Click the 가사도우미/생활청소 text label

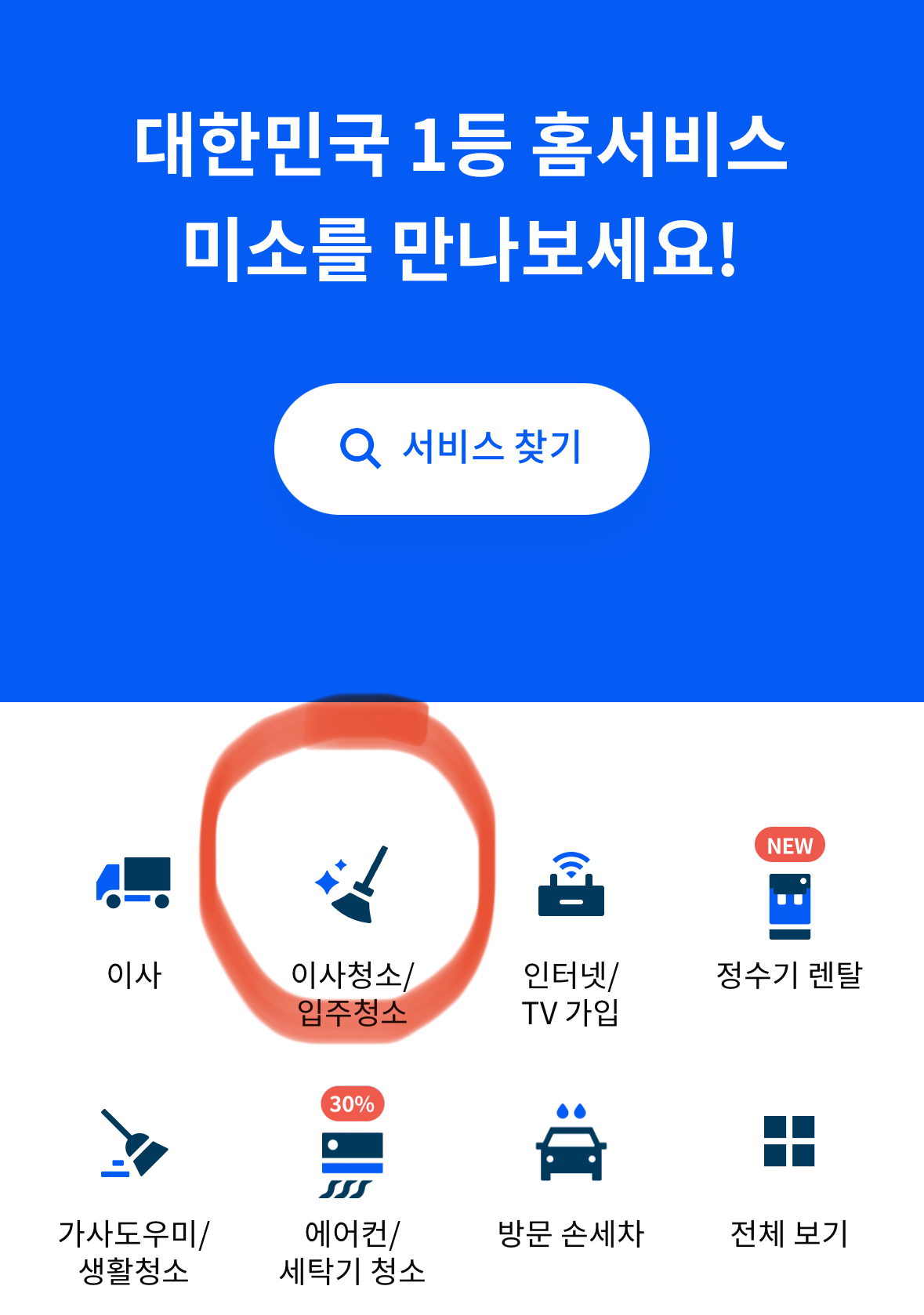(x=135, y=1252)
